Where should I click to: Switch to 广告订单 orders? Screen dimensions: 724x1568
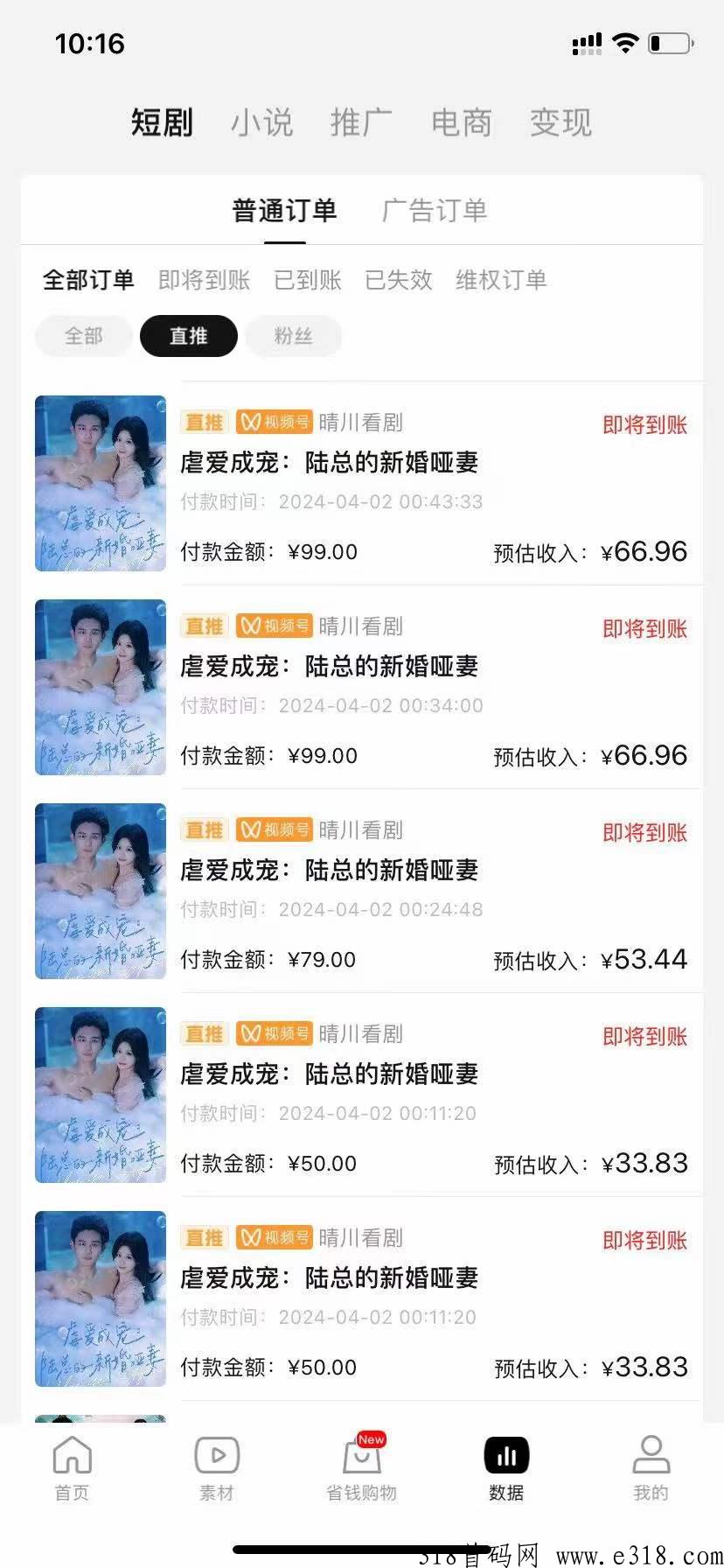pos(435,211)
